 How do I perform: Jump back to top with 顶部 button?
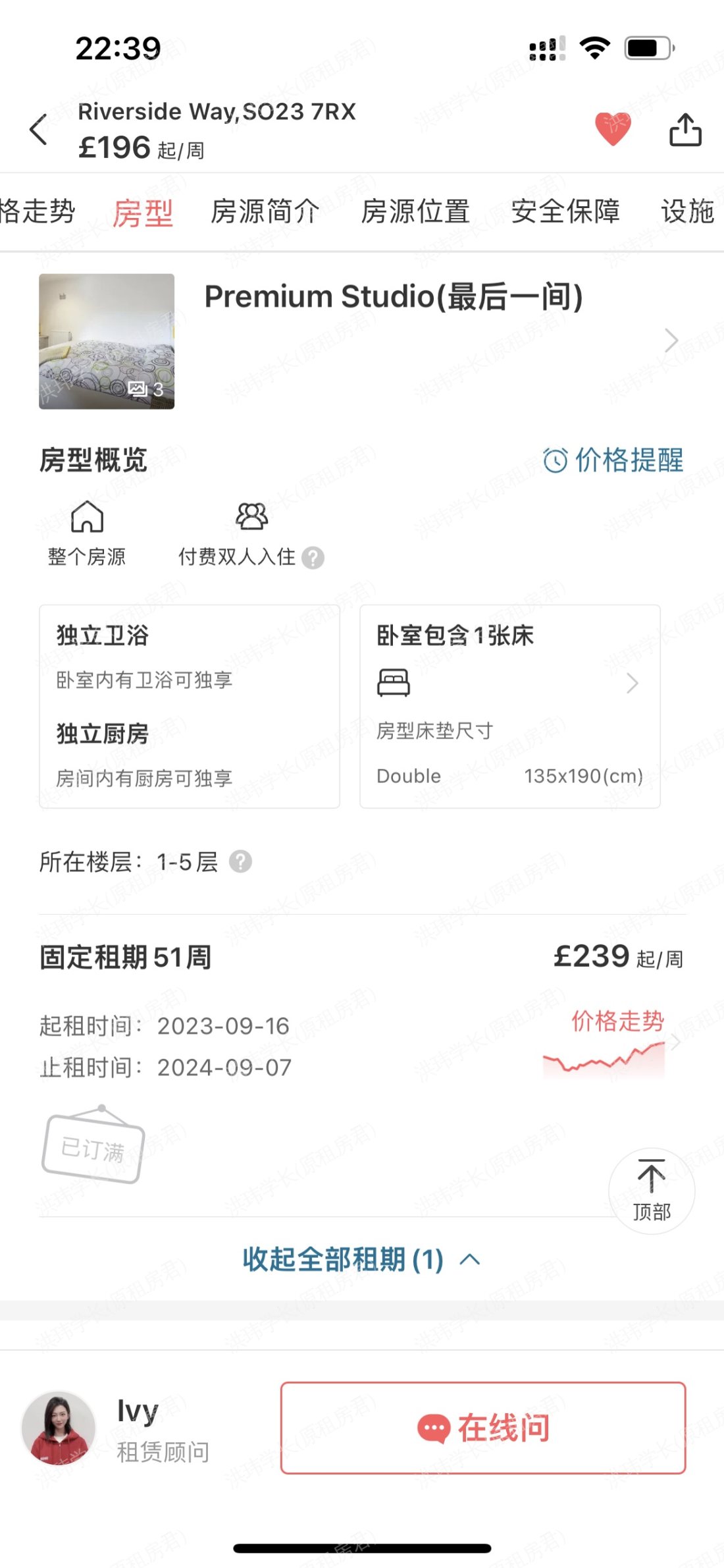(x=651, y=1191)
